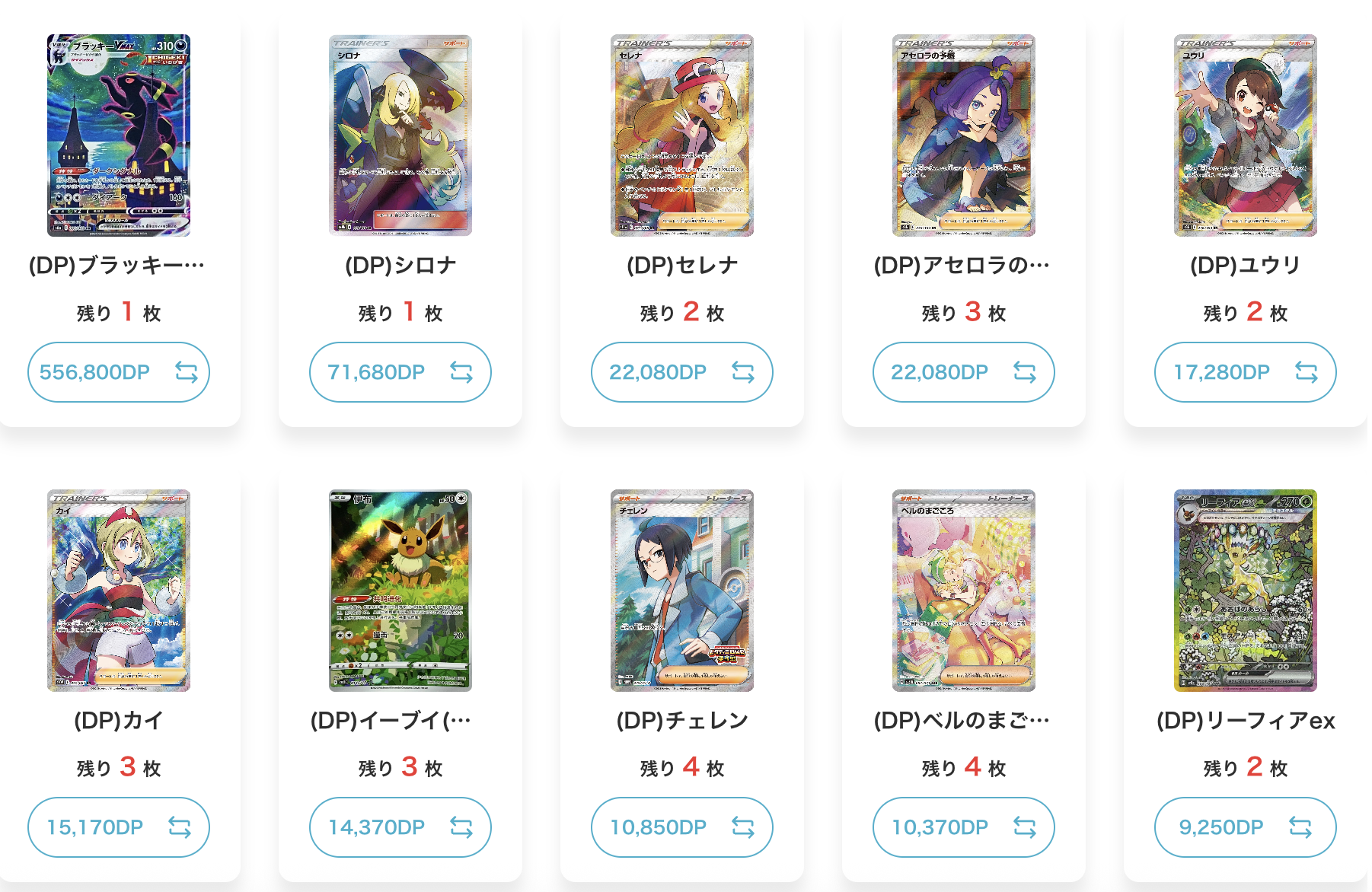Viewport: 1372px width, 892px height.
Task: Exchange ブラッキー card for 556,800DP
Action: [x=118, y=372]
